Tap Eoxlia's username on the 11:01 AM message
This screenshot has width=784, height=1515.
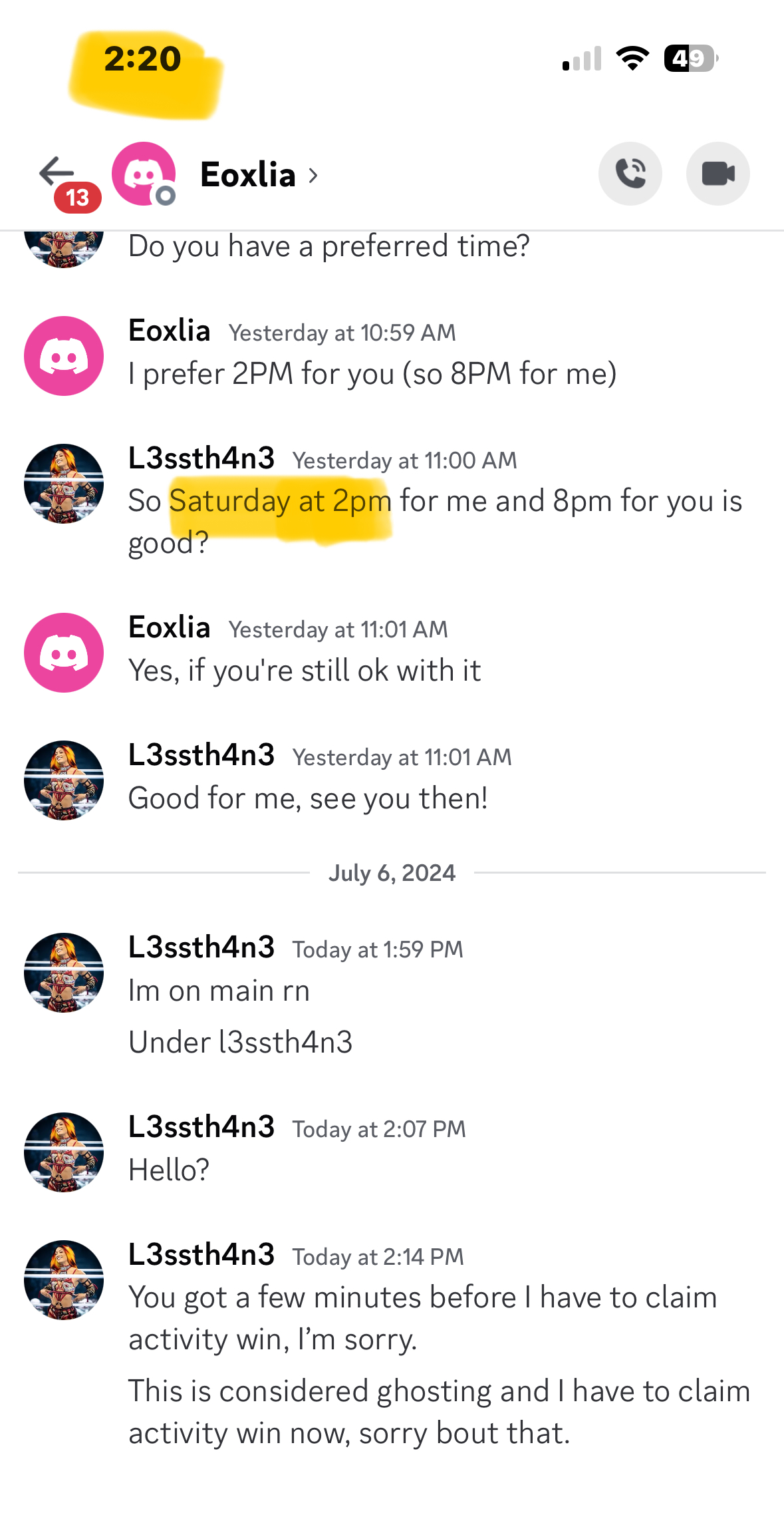click(170, 627)
